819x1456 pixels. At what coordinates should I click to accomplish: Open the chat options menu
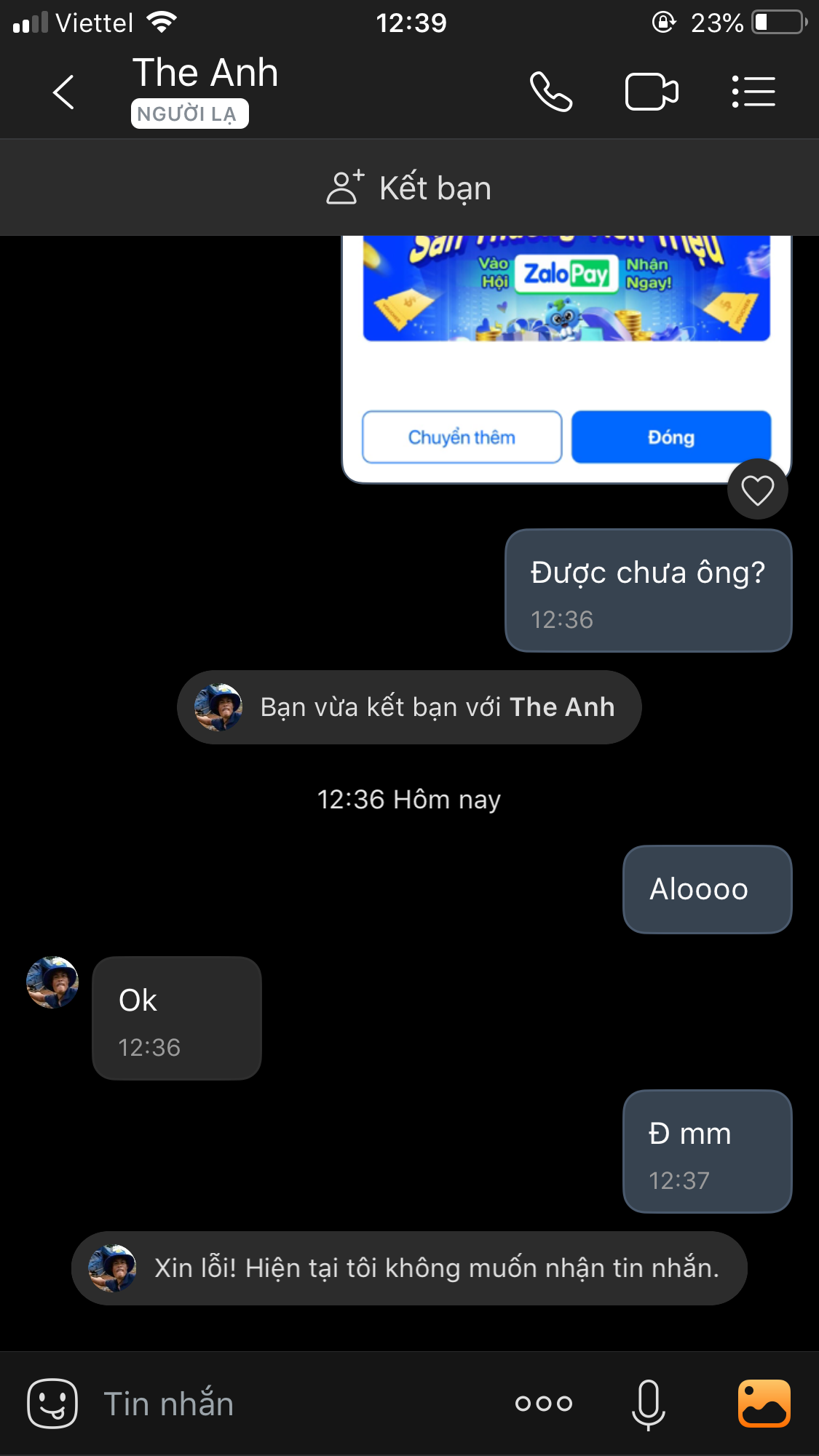point(753,92)
